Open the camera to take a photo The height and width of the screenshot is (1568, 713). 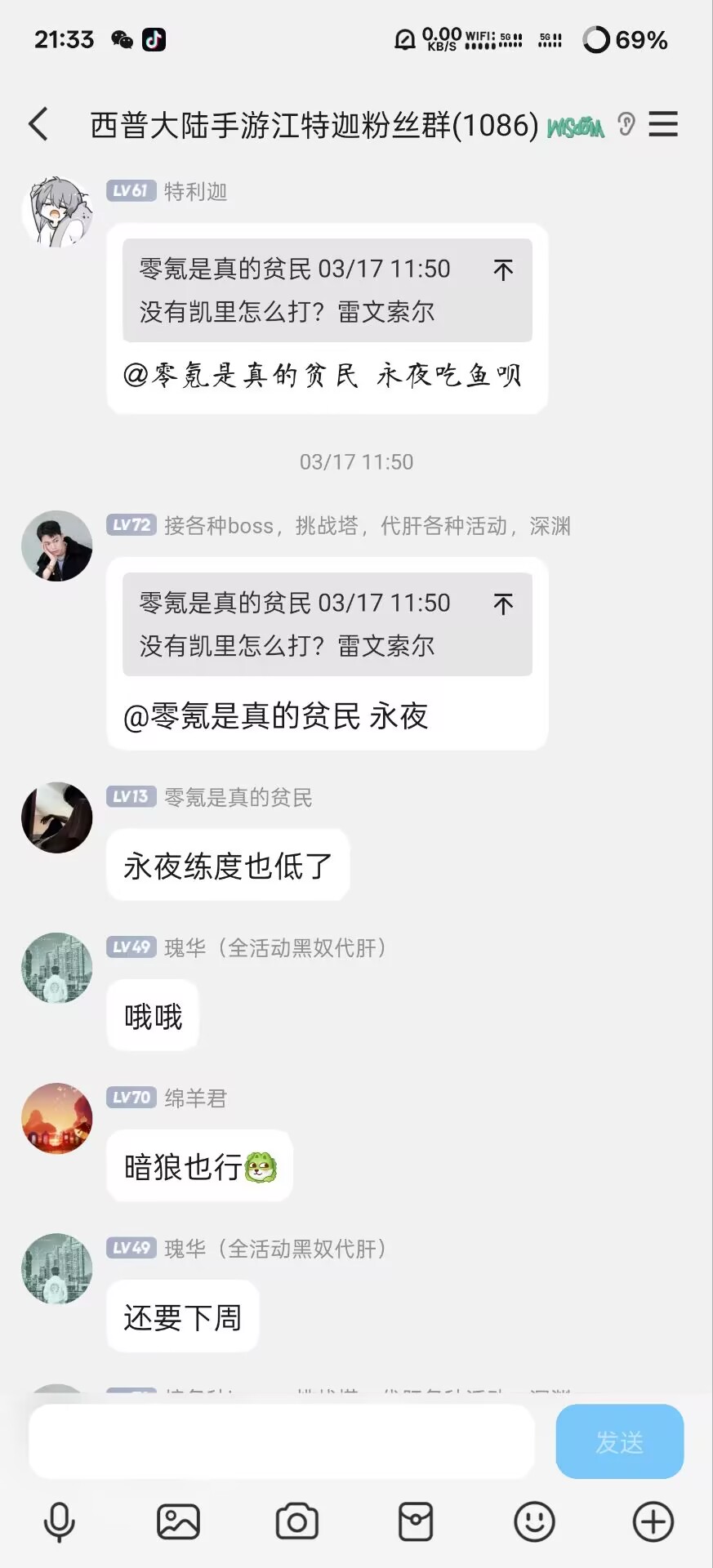click(x=297, y=1522)
